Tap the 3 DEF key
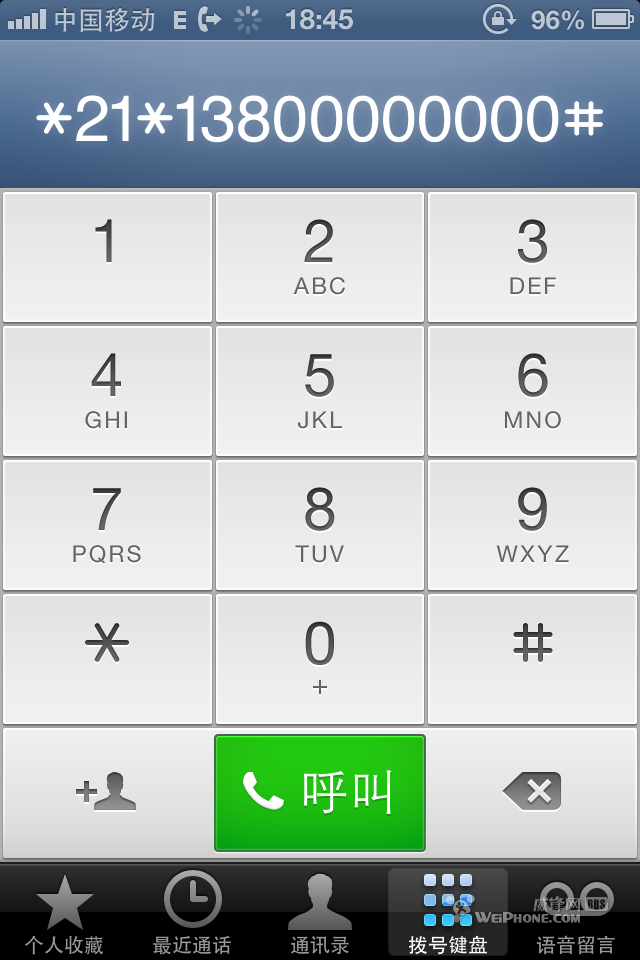 [532, 257]
